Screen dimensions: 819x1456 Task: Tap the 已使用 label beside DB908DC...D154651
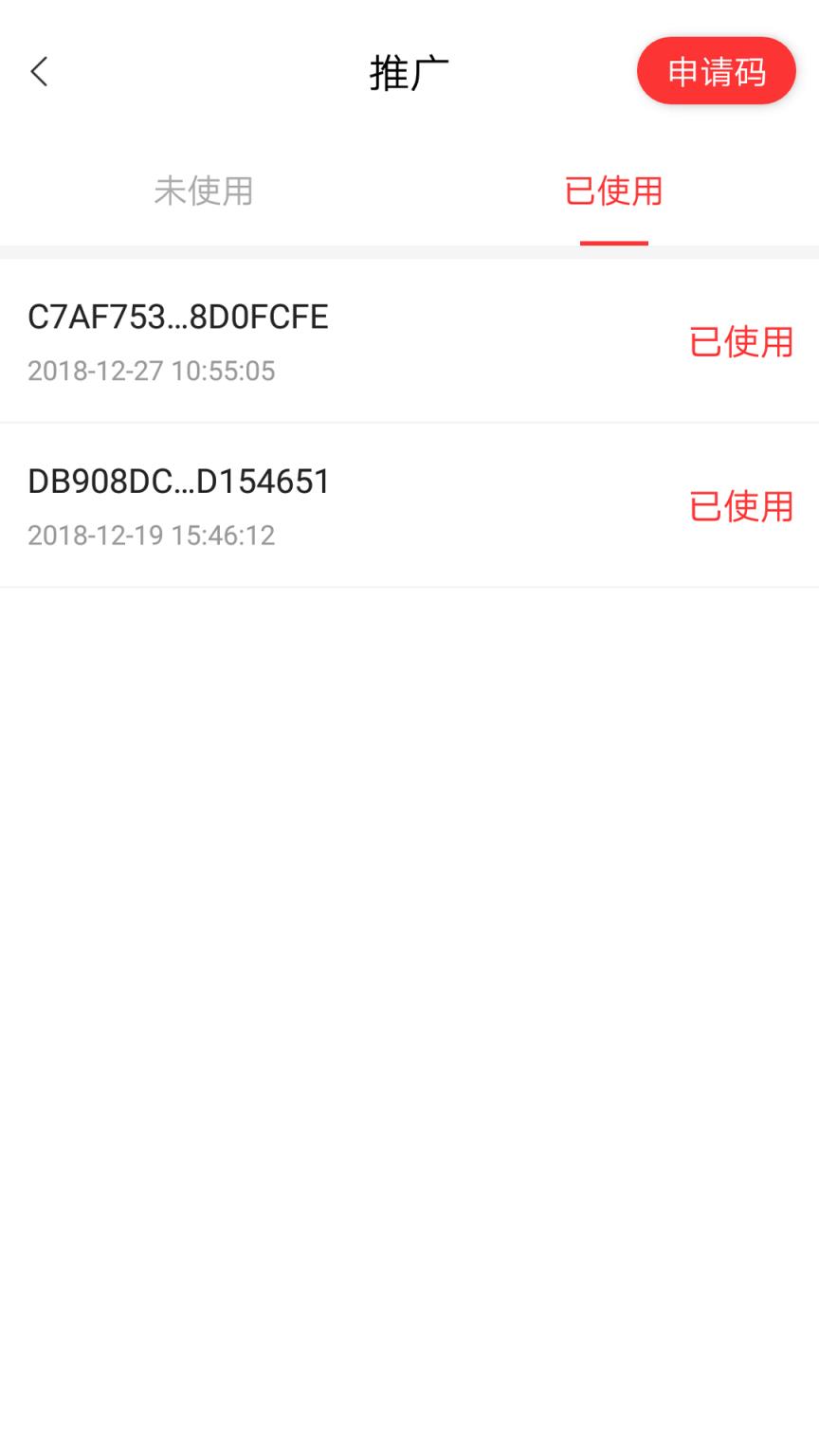[x=741, y=508]
